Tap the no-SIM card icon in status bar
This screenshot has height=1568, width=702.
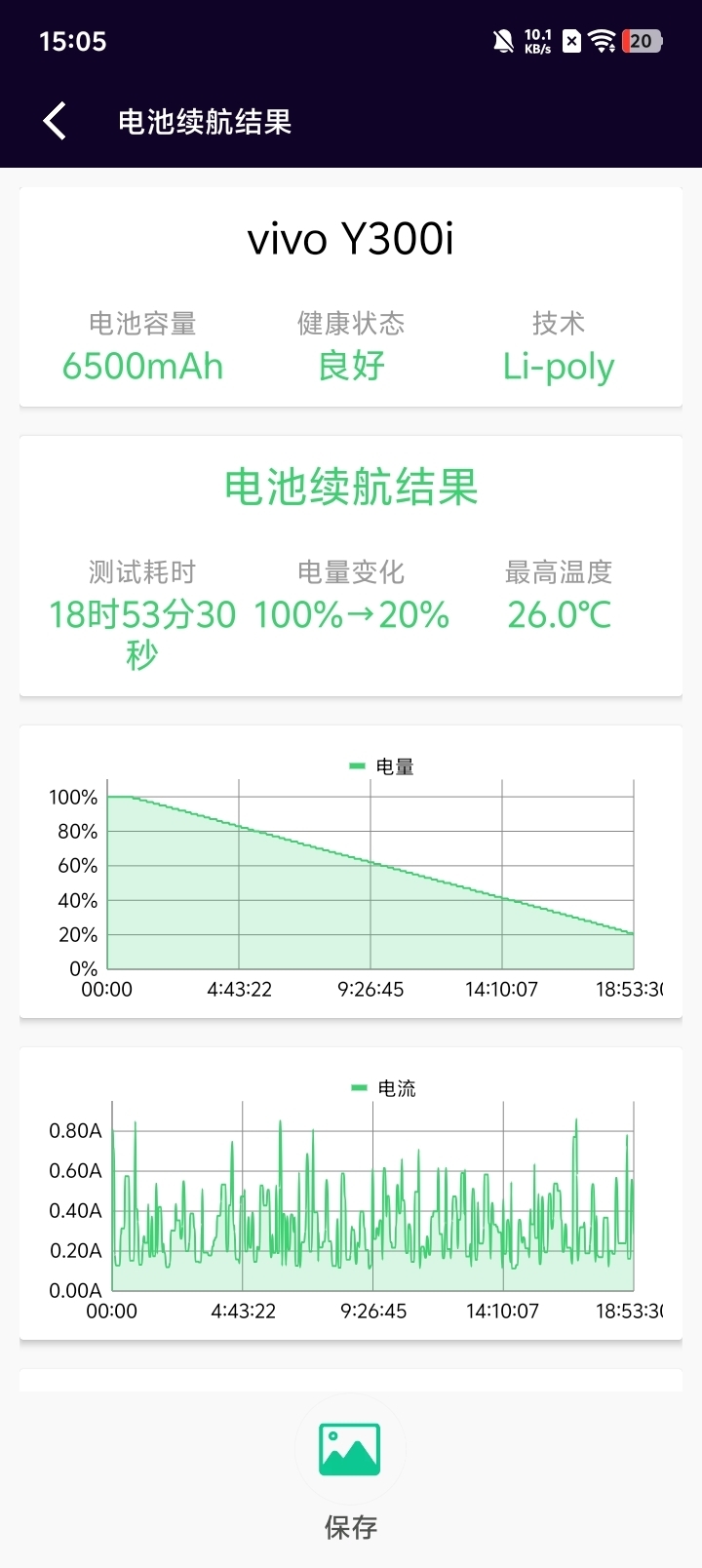tap(569, 41)
